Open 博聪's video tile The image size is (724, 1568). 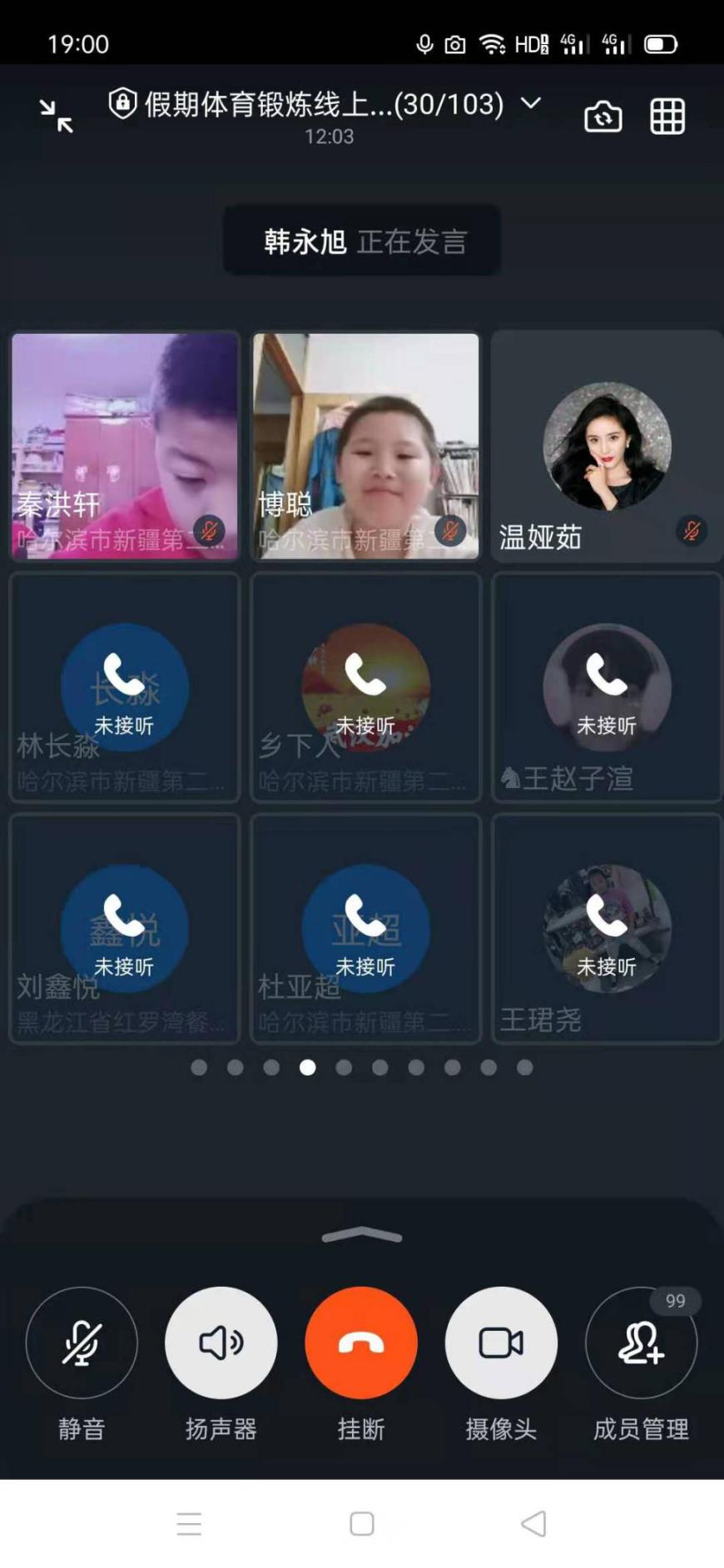point(365,445)
